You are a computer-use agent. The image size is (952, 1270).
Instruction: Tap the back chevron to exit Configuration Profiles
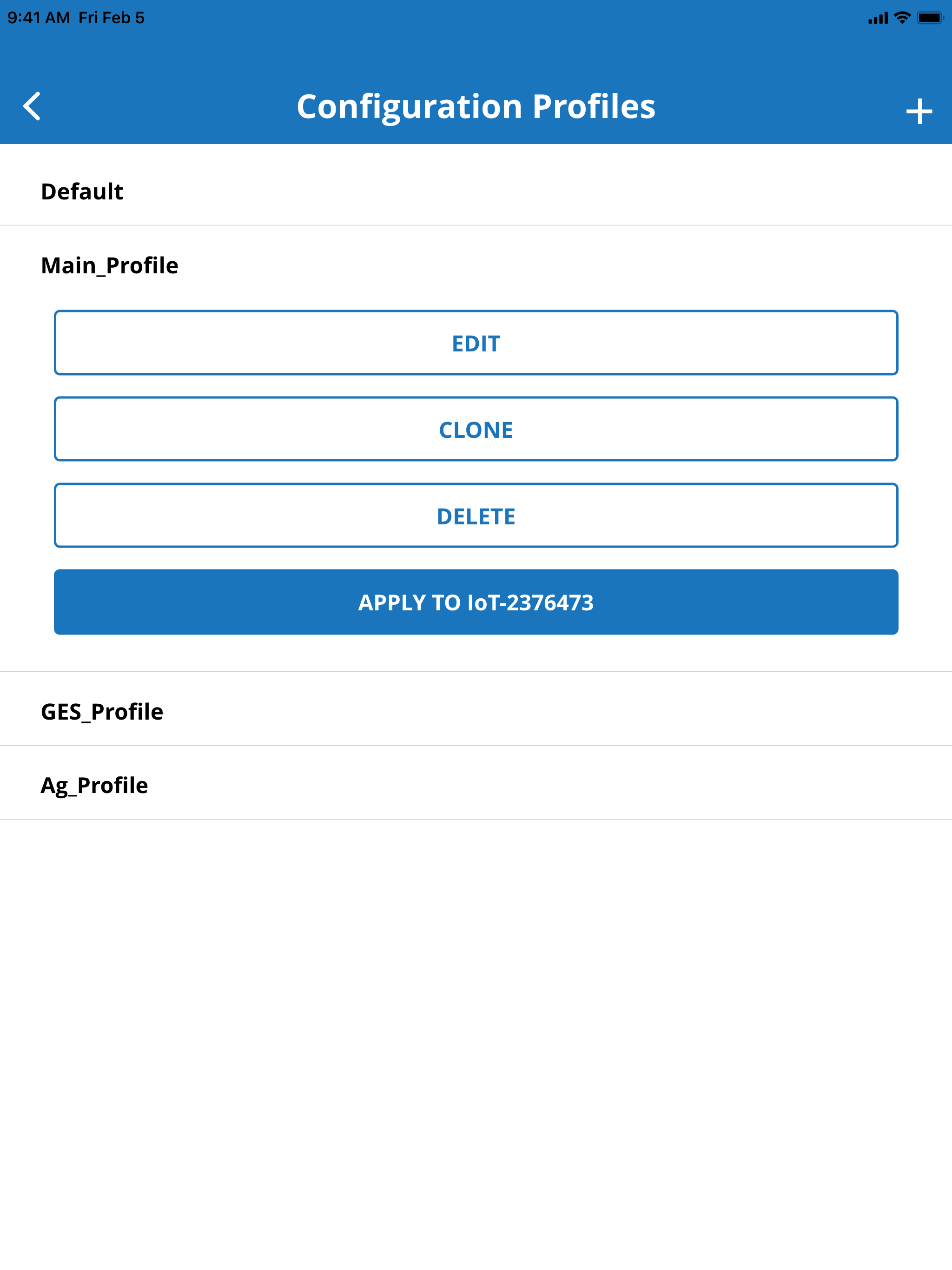click(33, 106)
